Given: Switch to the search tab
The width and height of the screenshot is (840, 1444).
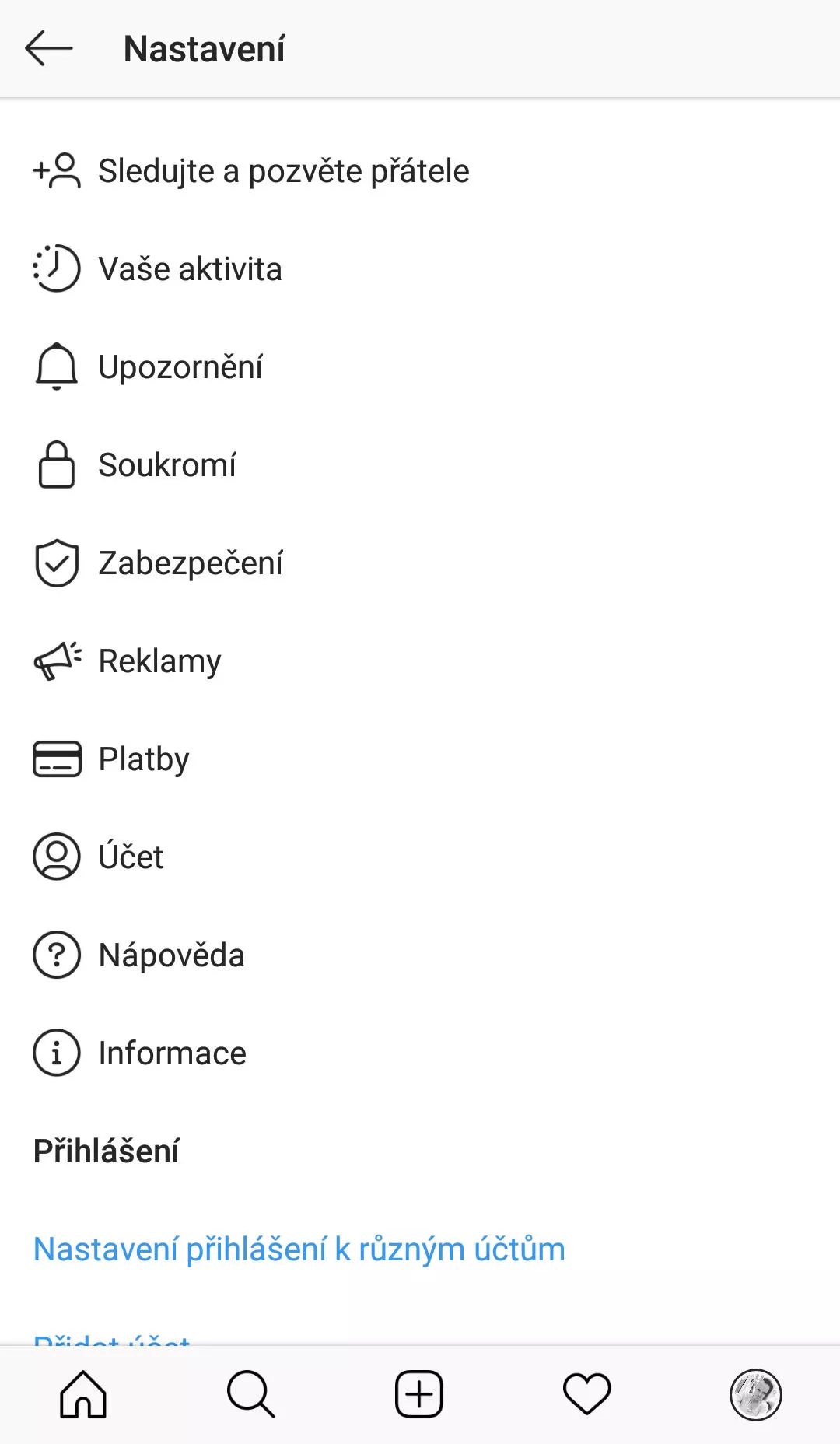Looking at the screenshot, I should click(251, 1395).
